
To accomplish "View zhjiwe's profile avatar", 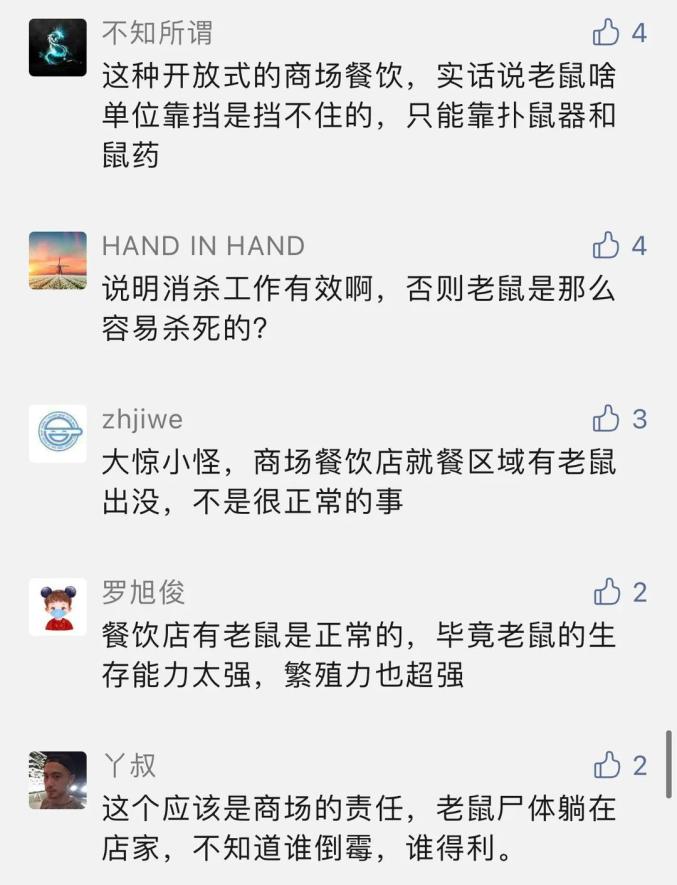I will click(57, 433).
